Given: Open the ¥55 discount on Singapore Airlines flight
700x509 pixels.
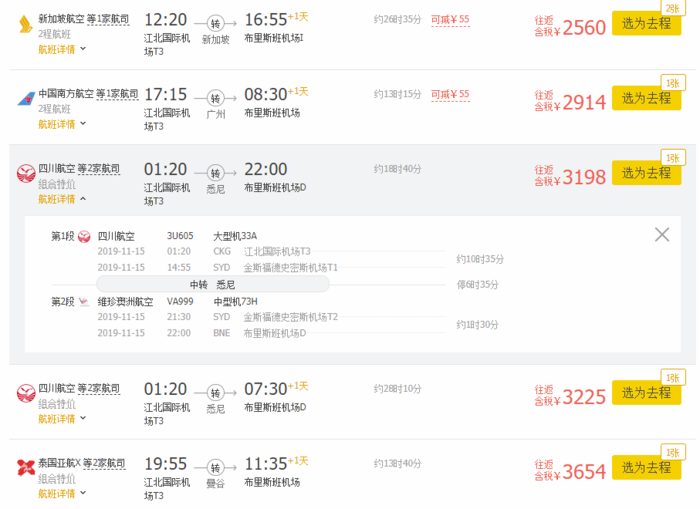Looking at the screenshot, I should point(450,20).
